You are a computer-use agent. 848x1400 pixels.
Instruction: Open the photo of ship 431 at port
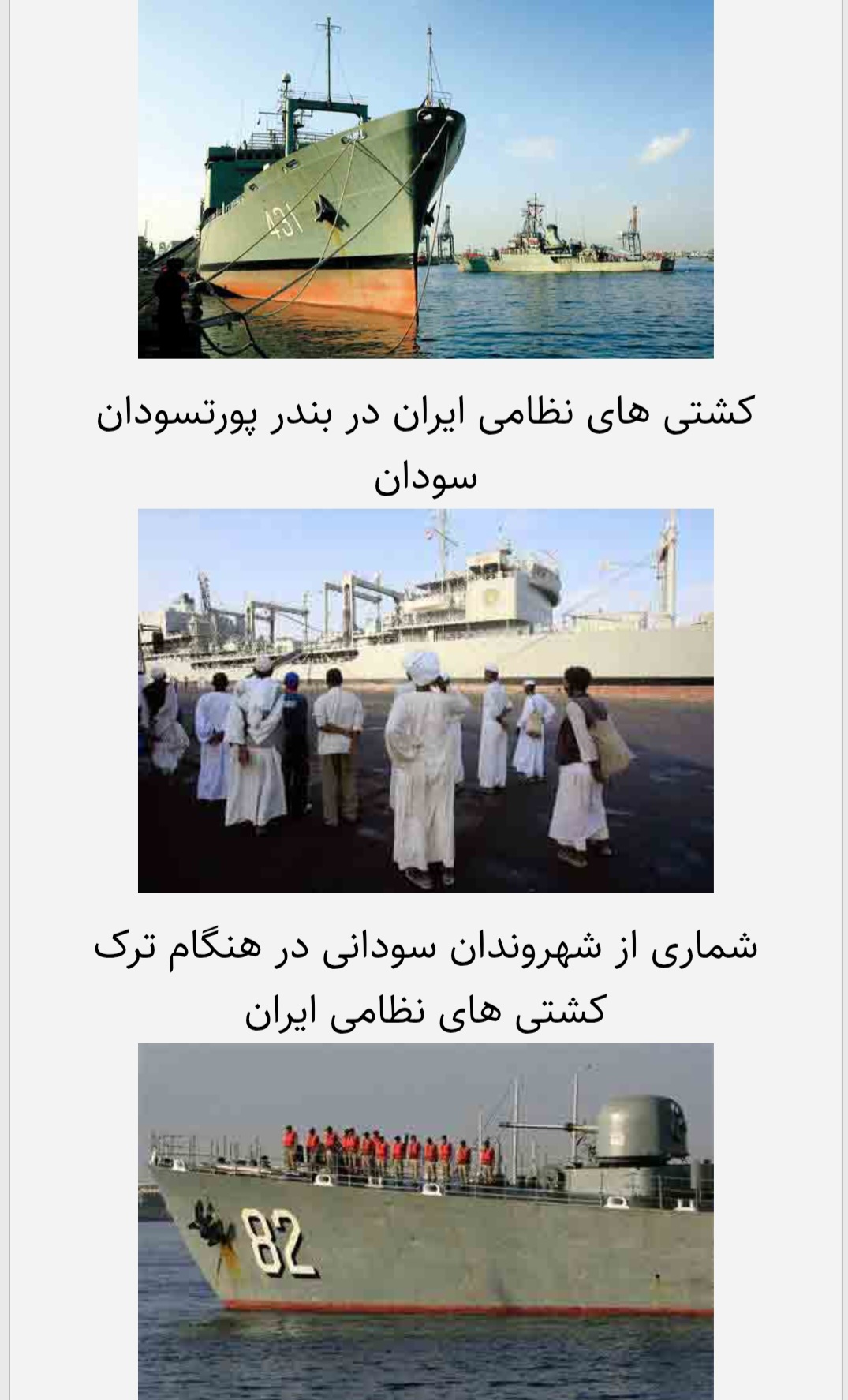coord(425,179)
